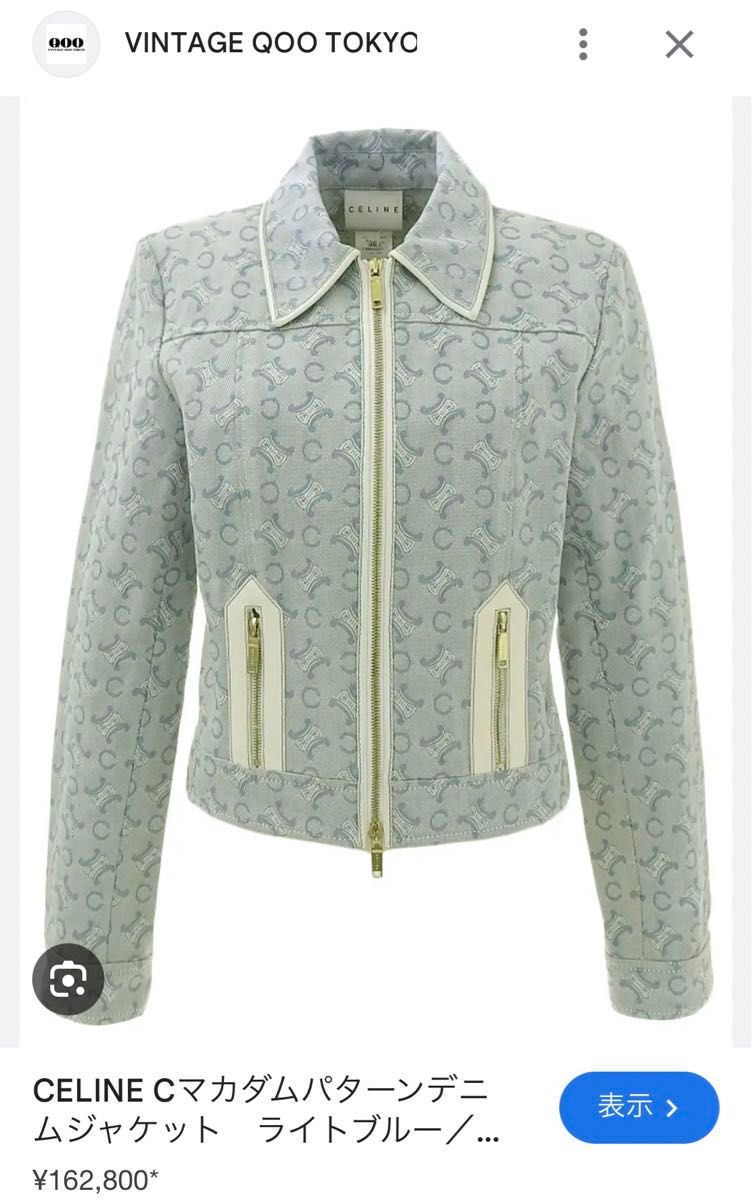Viewport: 752px width, 1200px height.
Task: Close the image viewer
Action: [679, 44]
